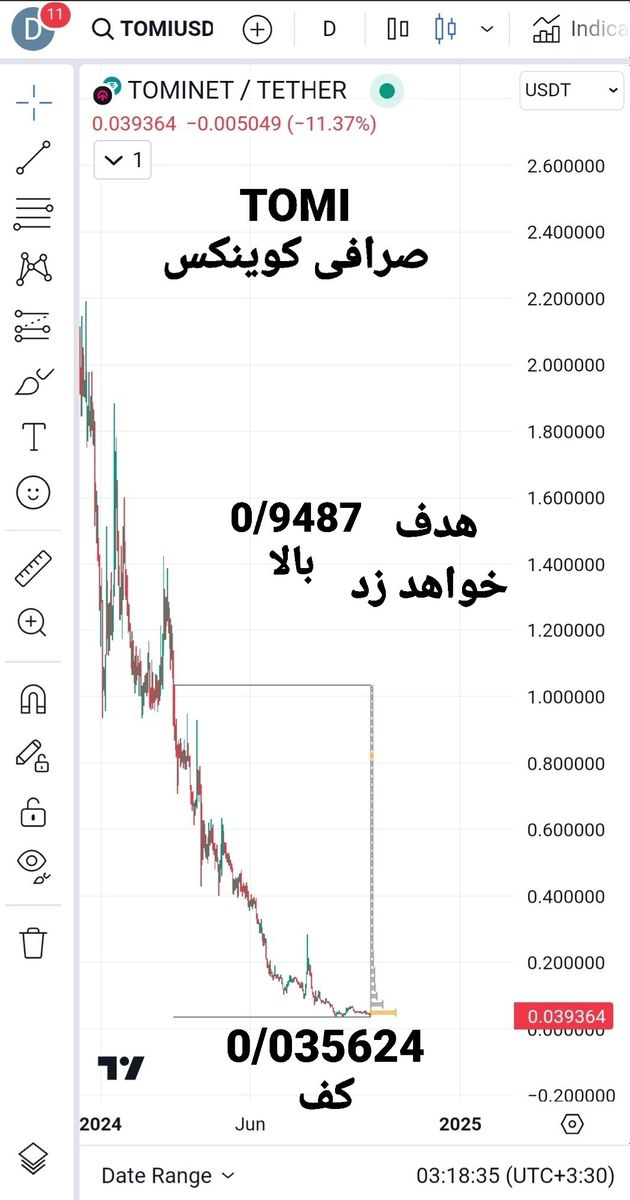This screenshot has width=630, height=1200.
Task: Delete drawings with the trash icon
Action: pyautogui.click(x=33, y=941)
